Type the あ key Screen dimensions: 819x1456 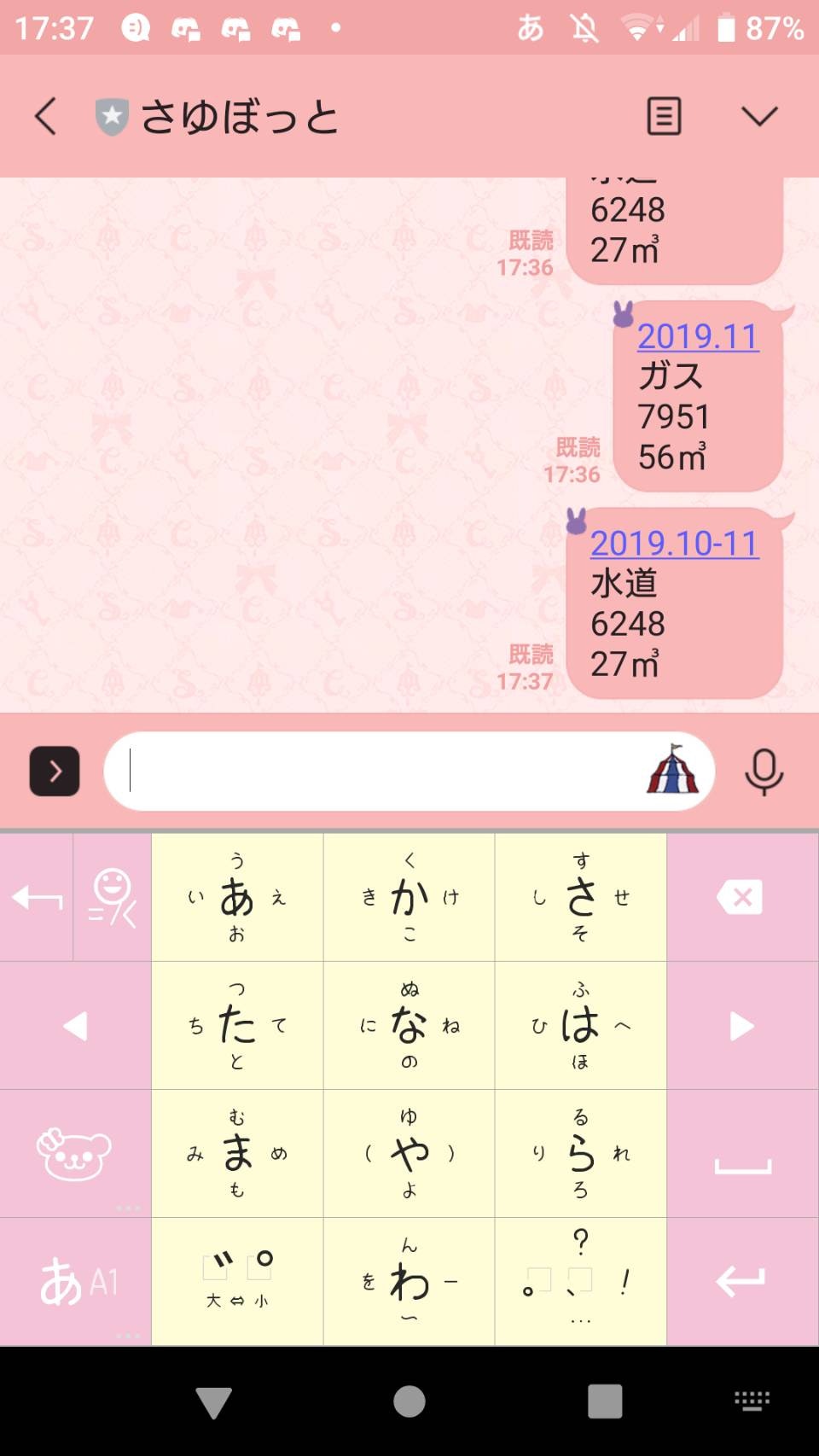(x=237, y=897)
